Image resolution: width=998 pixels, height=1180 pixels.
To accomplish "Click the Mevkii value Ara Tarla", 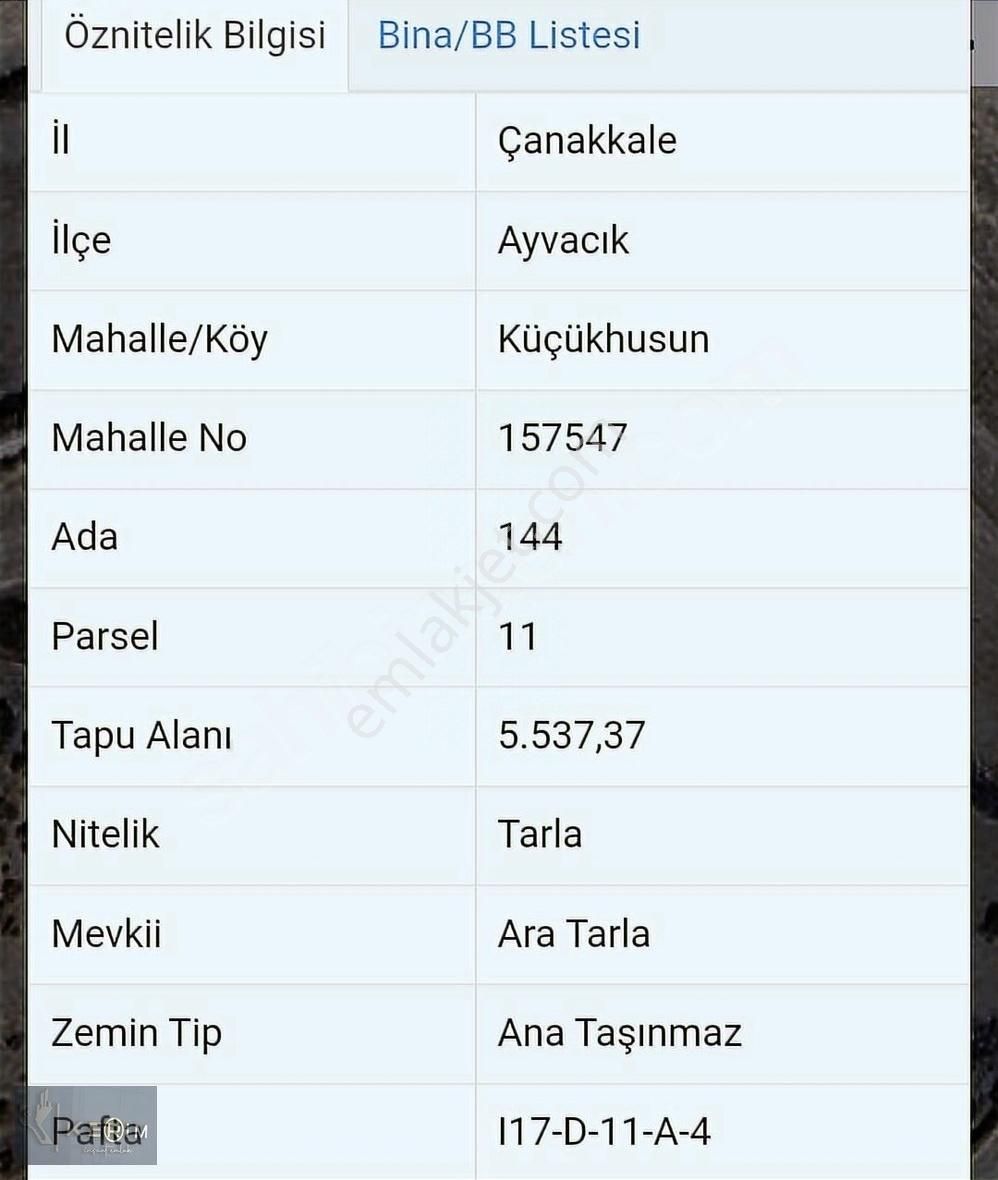I will click(x=575, y=934).
